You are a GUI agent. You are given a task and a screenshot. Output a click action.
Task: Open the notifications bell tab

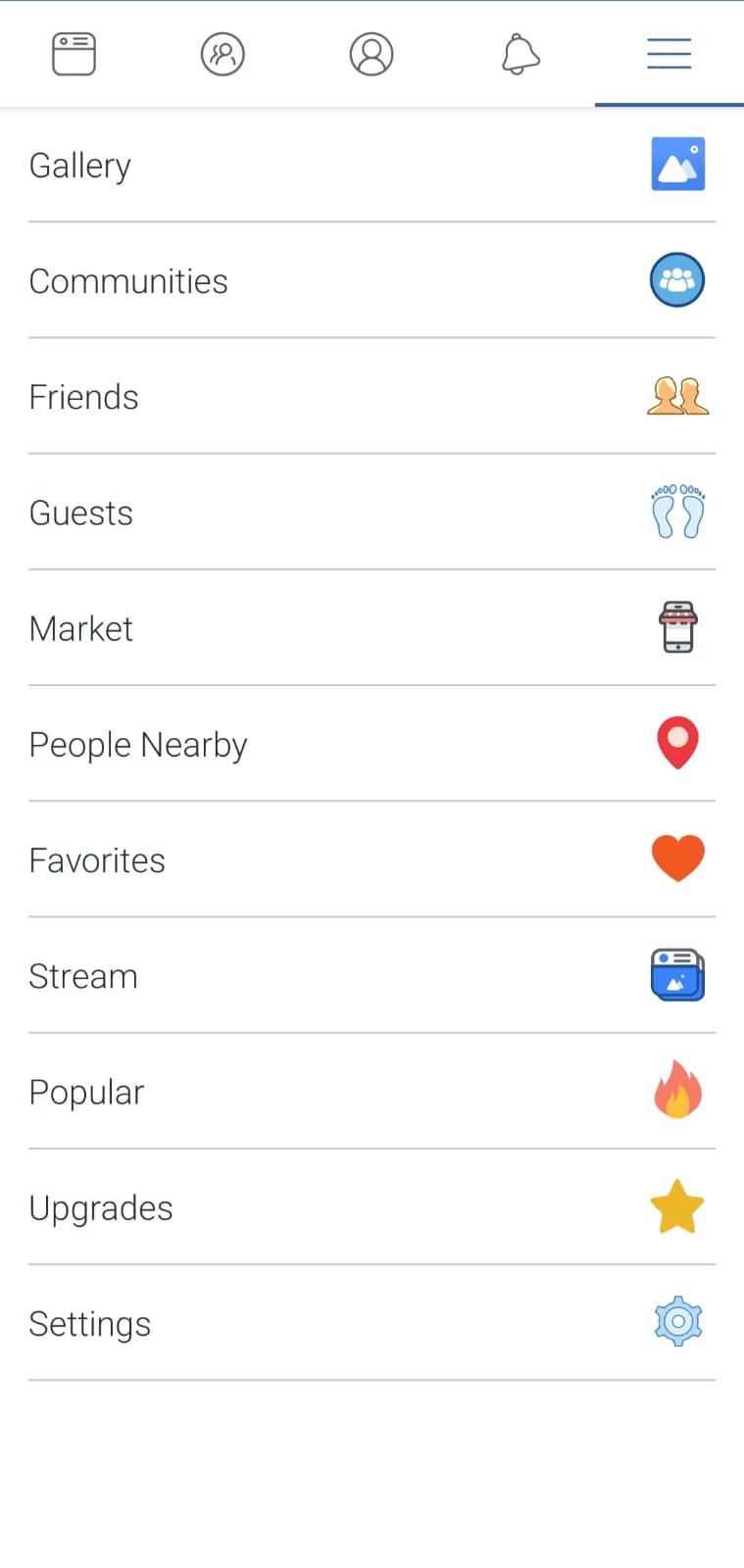(521, 54)
